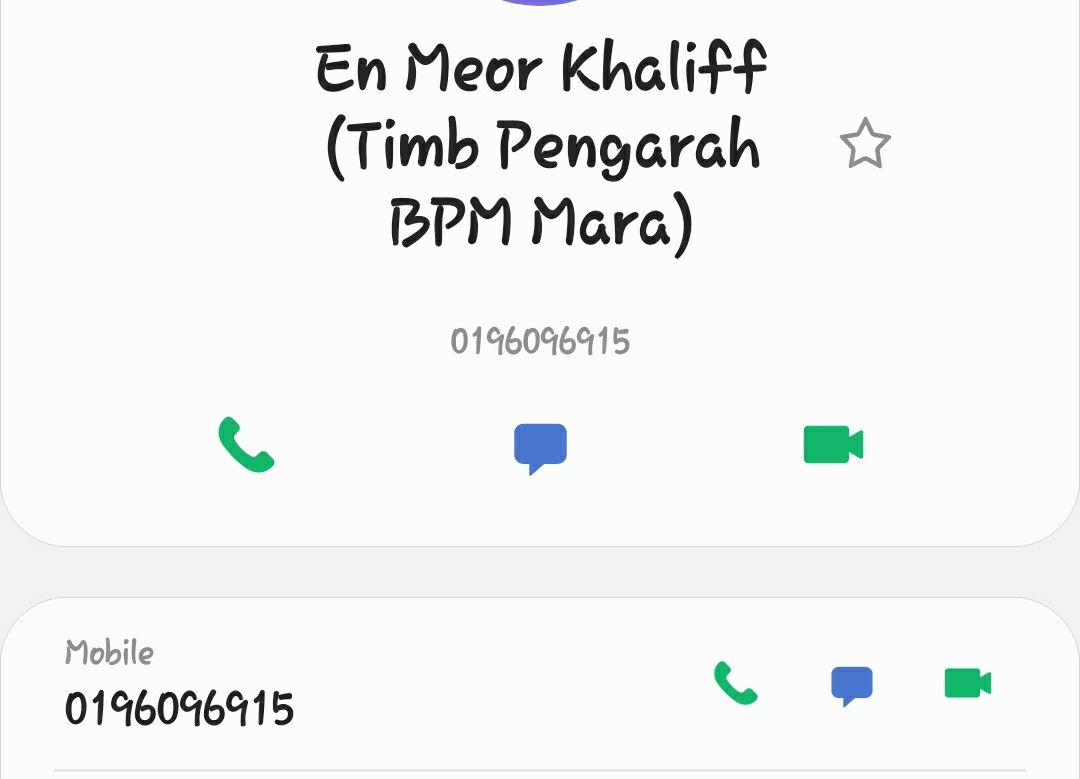Screen dimensions: 1080x779
Task: Call contact using large phone icon
Action: [x=246, y=444]
